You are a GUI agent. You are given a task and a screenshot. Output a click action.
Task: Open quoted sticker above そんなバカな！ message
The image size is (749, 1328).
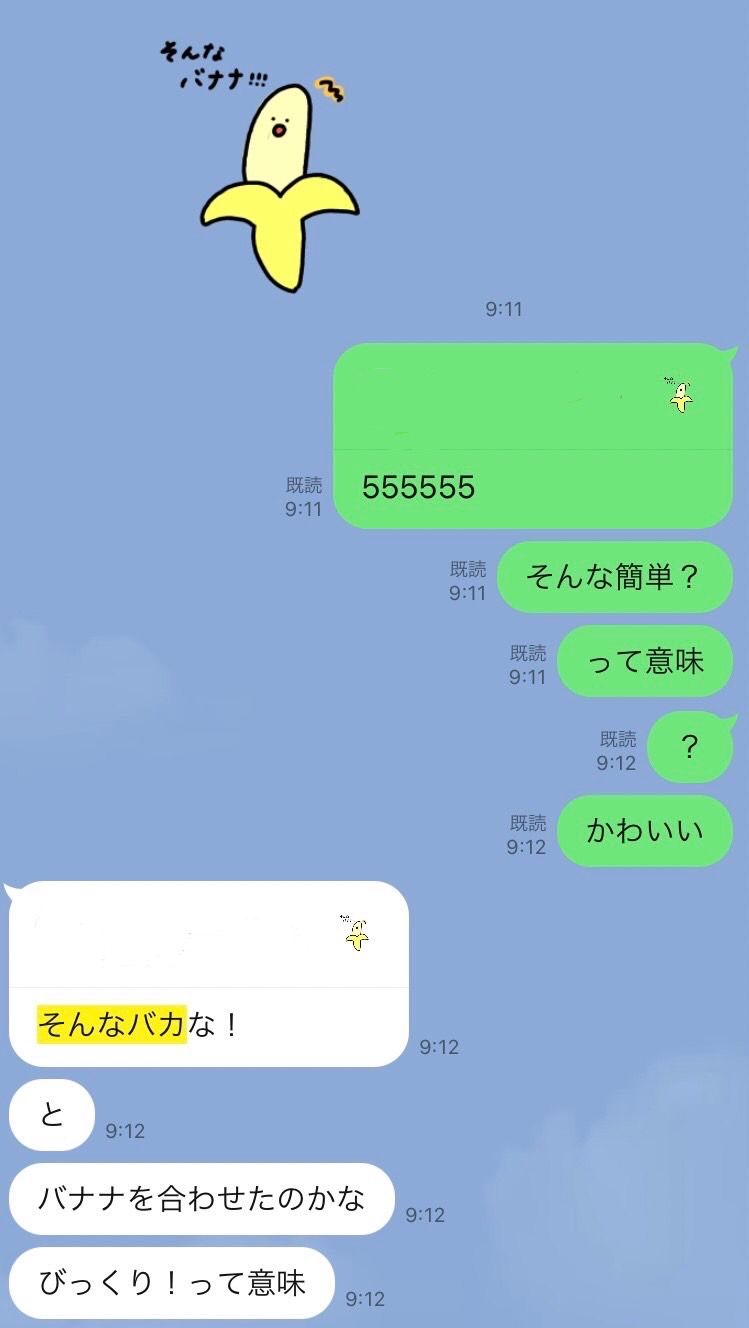pyautogui.click(x=355, y=934)
